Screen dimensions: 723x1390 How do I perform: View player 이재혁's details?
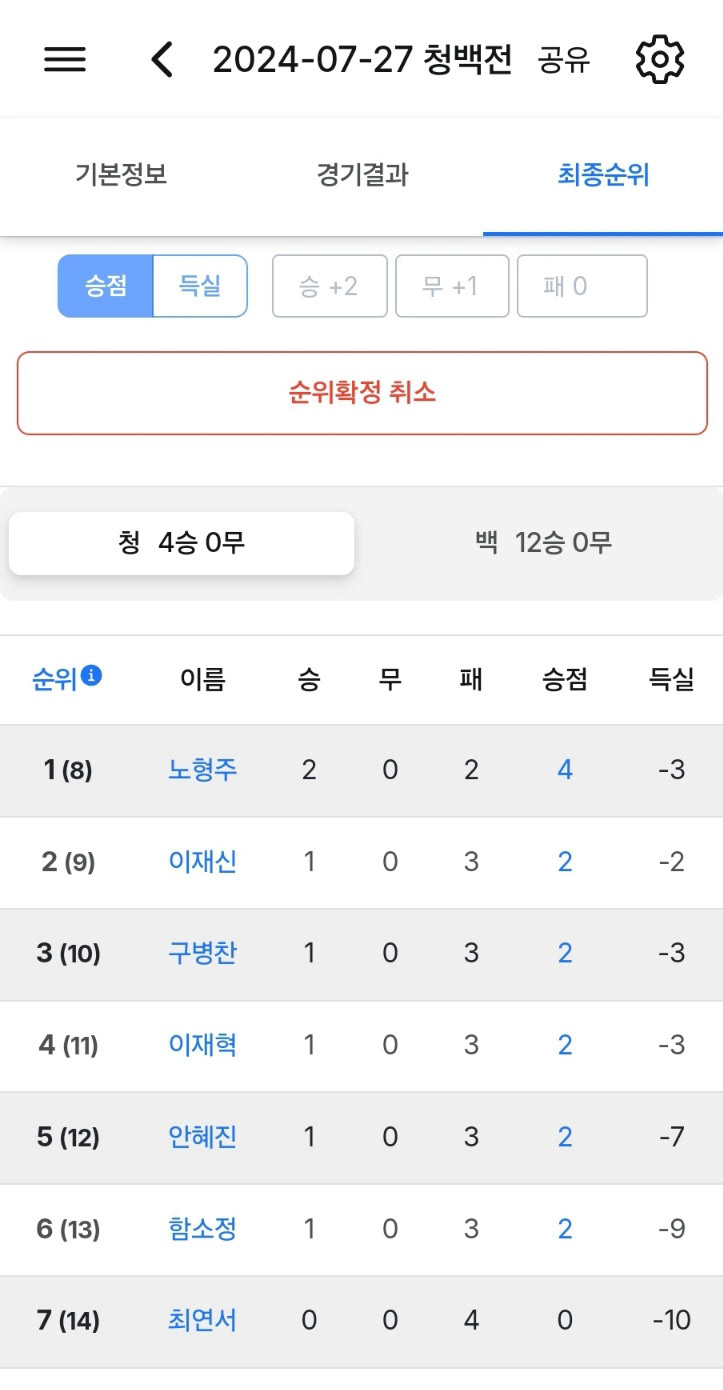203,1046
